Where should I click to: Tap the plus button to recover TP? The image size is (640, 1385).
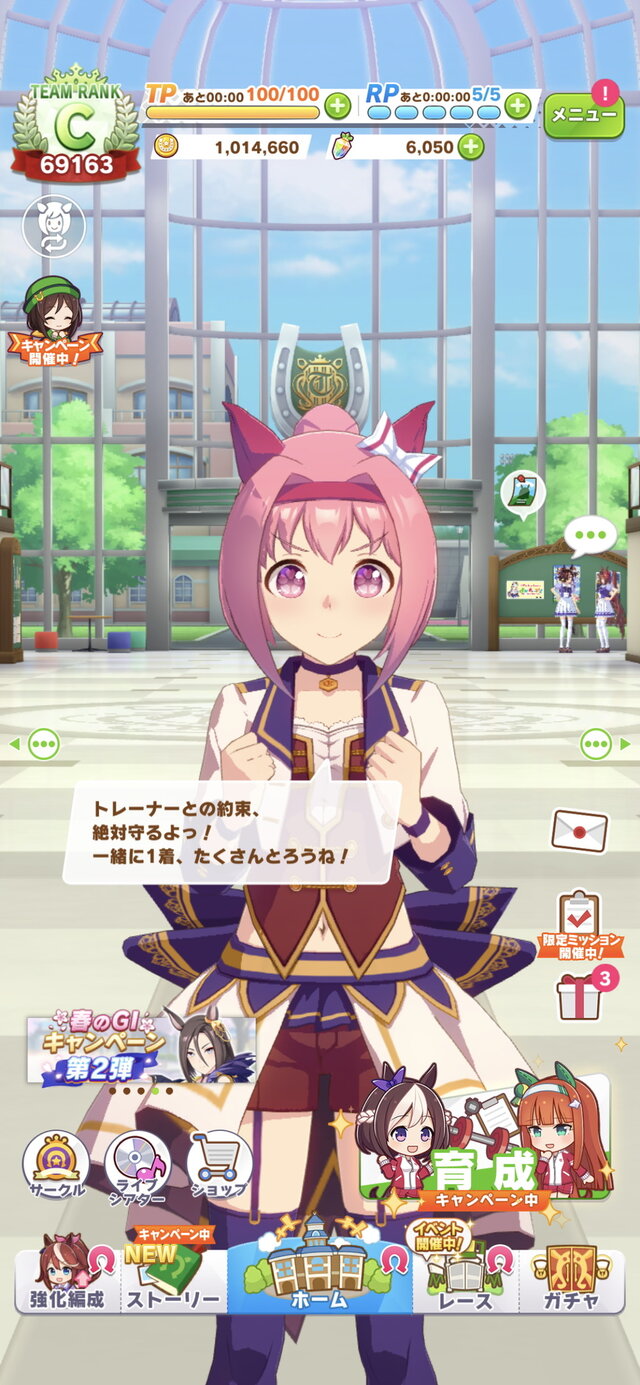point(337,105)
